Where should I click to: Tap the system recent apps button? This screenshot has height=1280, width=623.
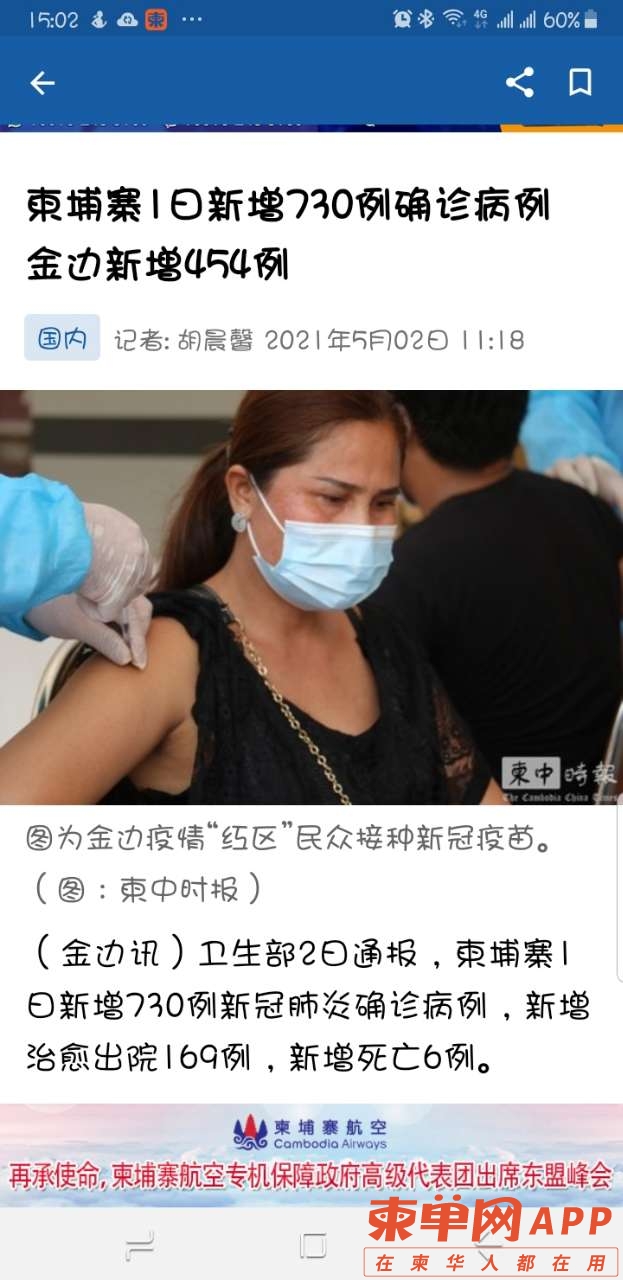[140, 1245]
